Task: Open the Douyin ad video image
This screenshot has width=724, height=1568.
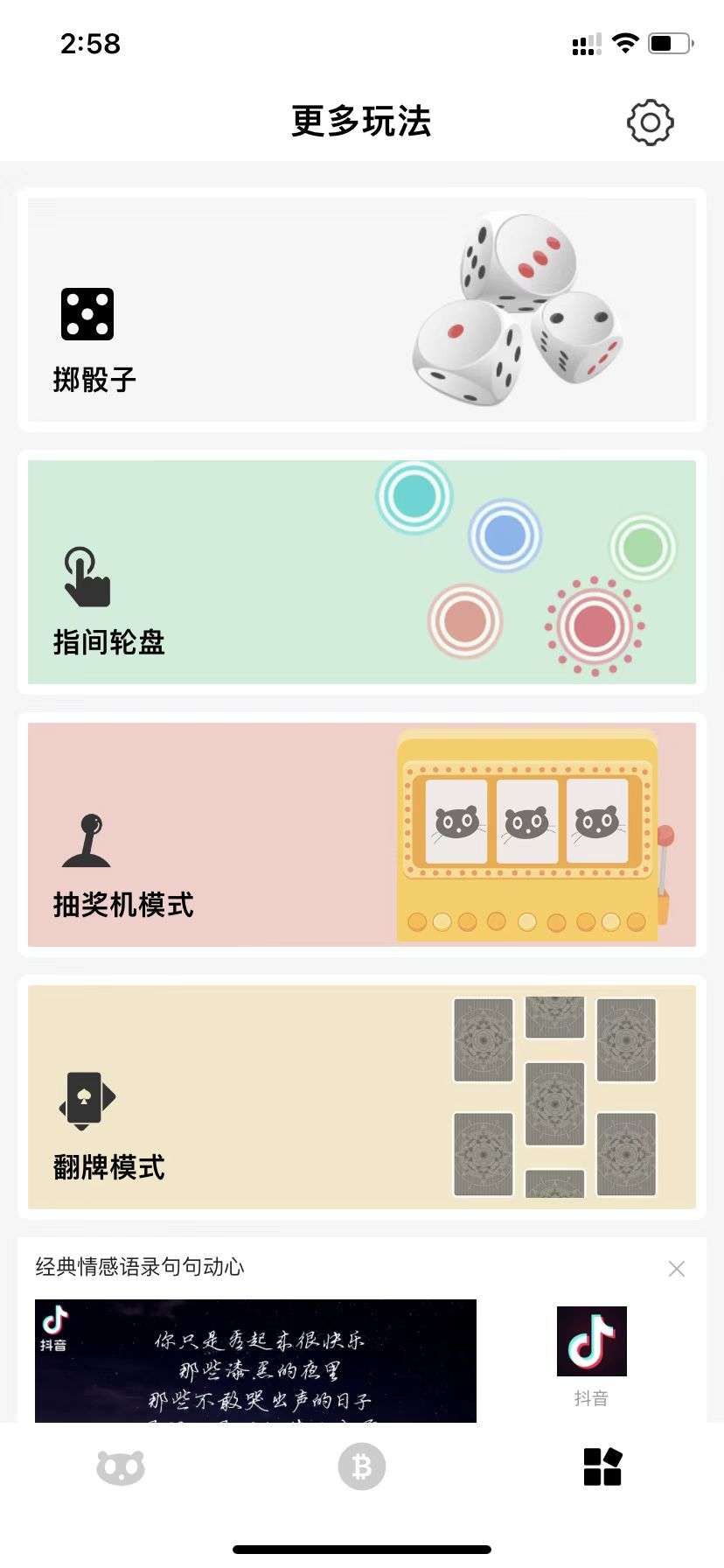Action: 255,1361
